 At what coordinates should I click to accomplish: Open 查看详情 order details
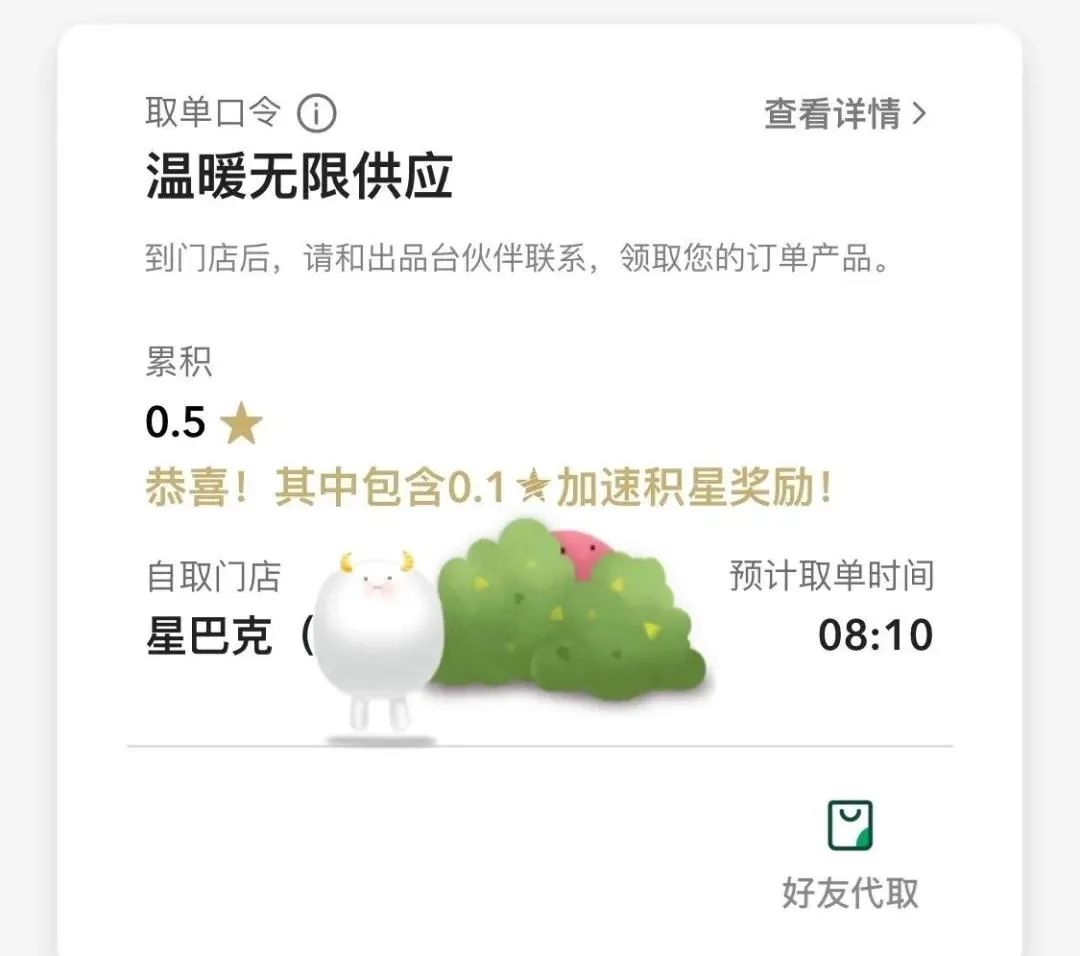845,114
